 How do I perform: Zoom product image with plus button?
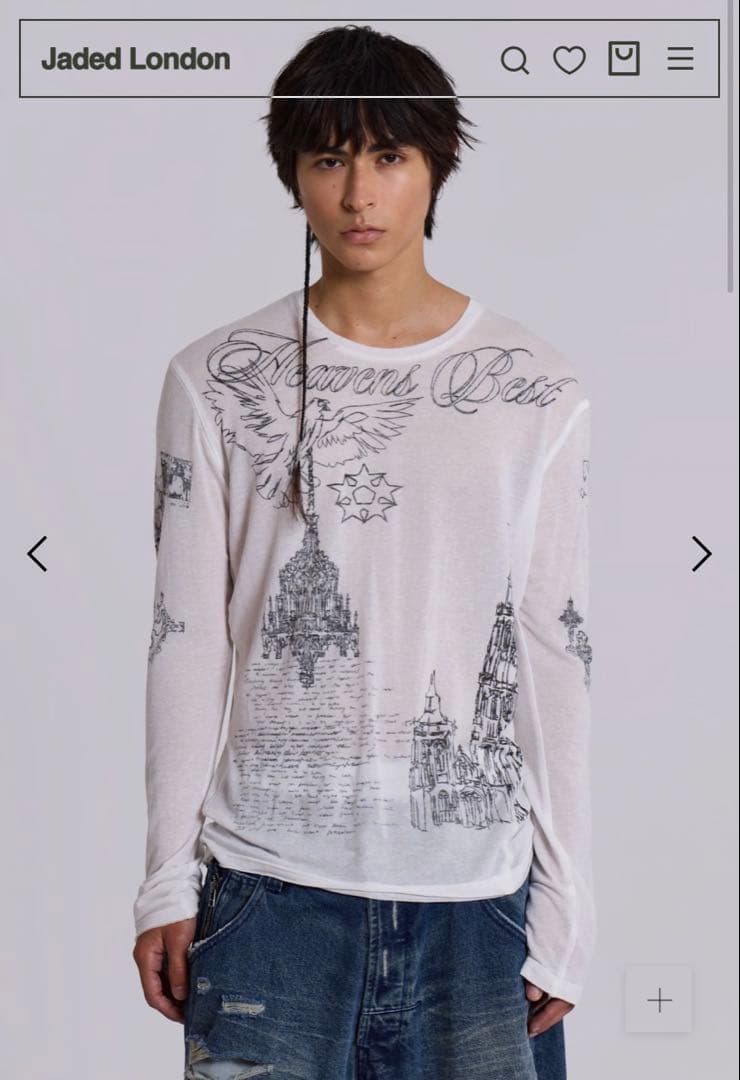(x=659, y=1000)
